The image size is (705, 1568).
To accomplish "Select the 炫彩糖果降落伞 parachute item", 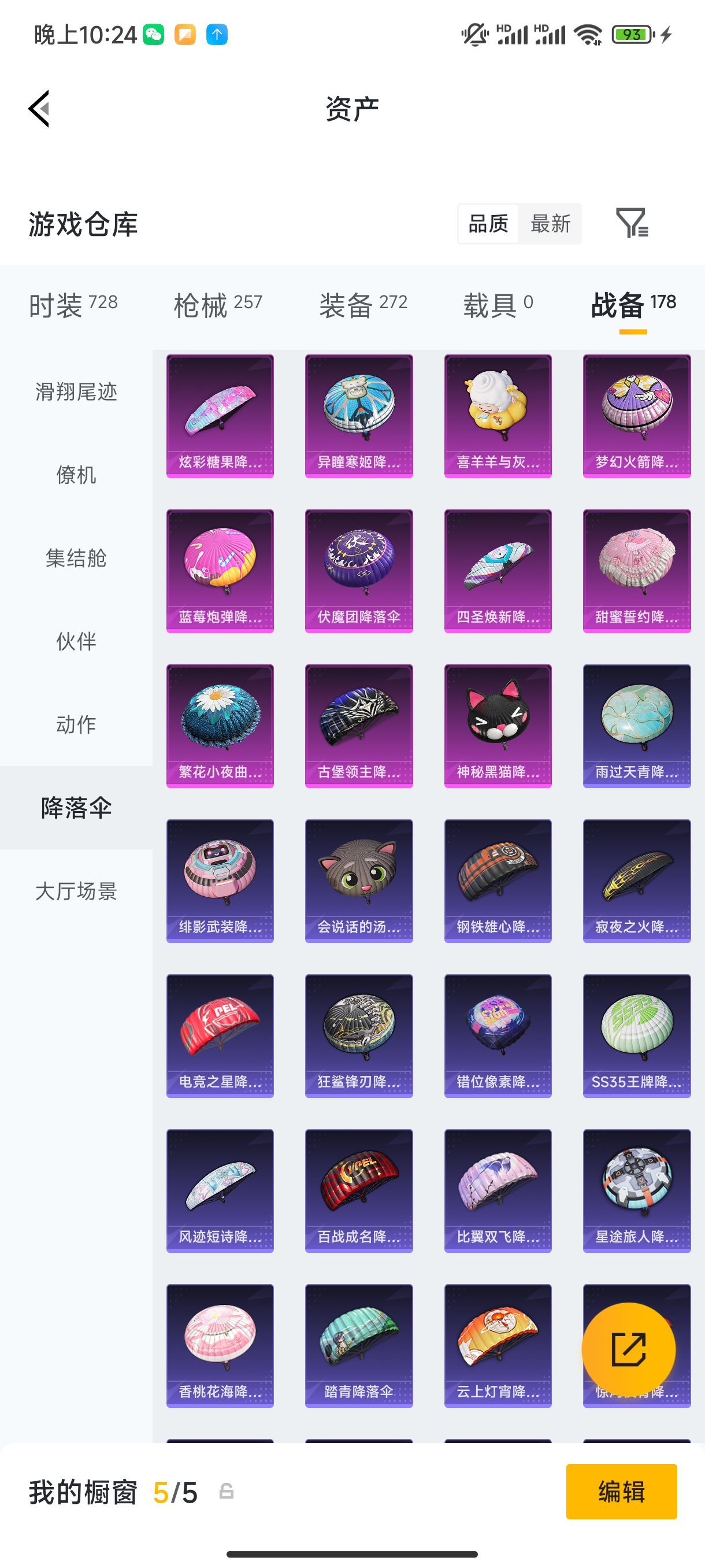I will point(220,415).
